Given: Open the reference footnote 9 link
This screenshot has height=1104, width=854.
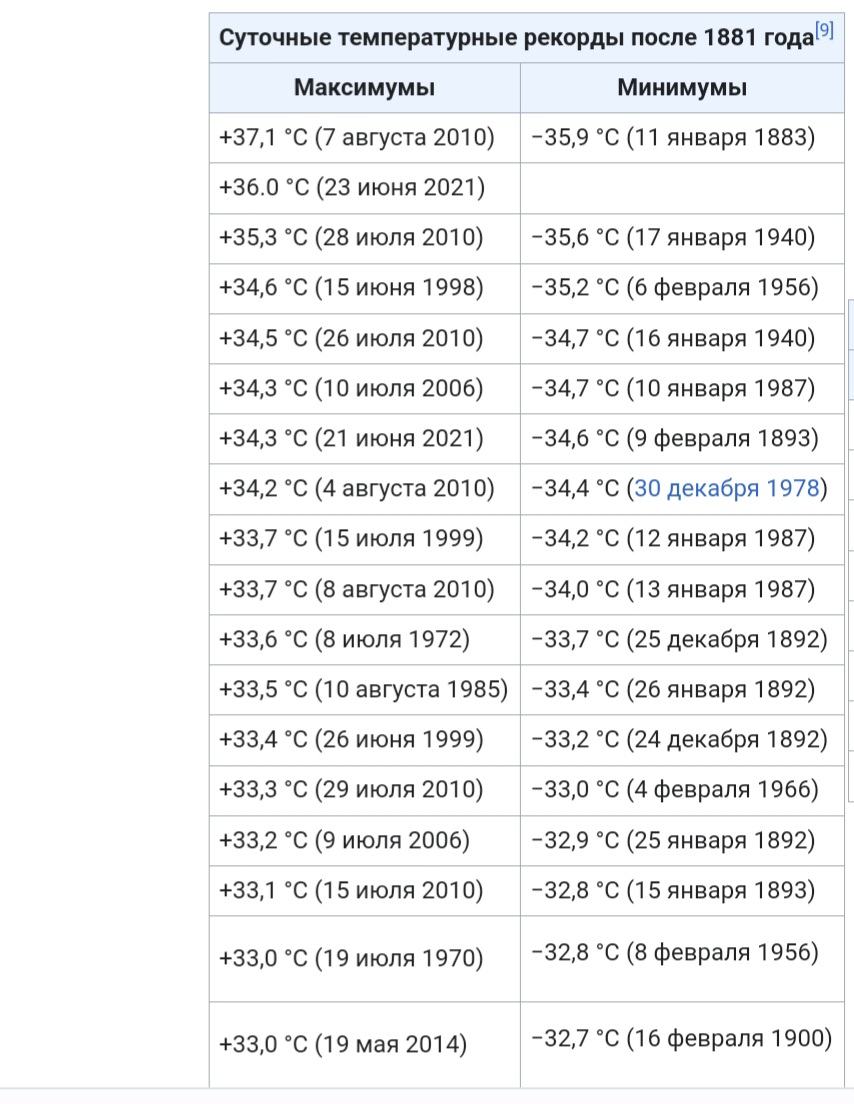Looking at the screenshot, I should pyautogui.click(x=824, y=31).
